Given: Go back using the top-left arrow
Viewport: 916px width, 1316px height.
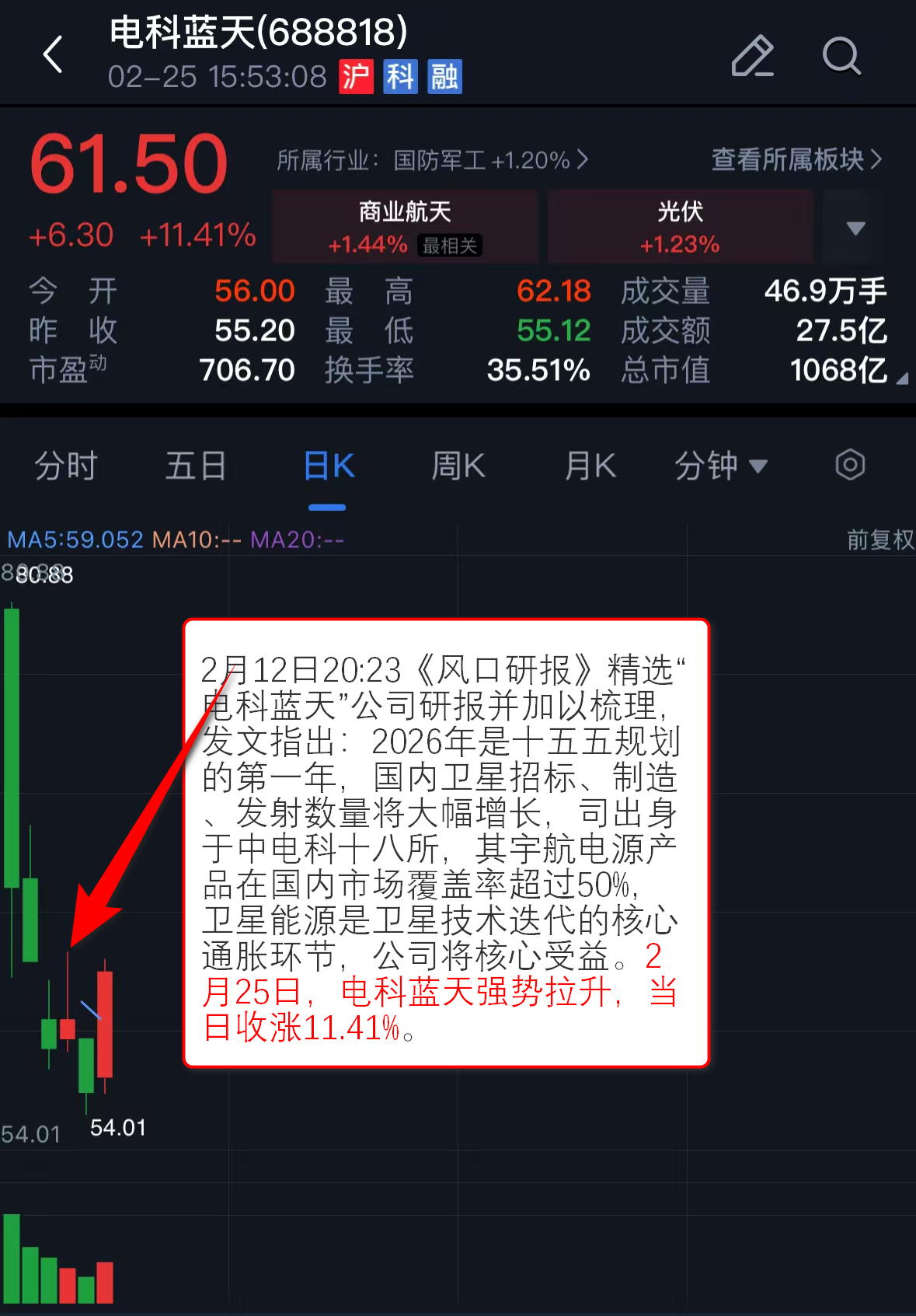Looking at the screenshot, I should coord(53,55).
